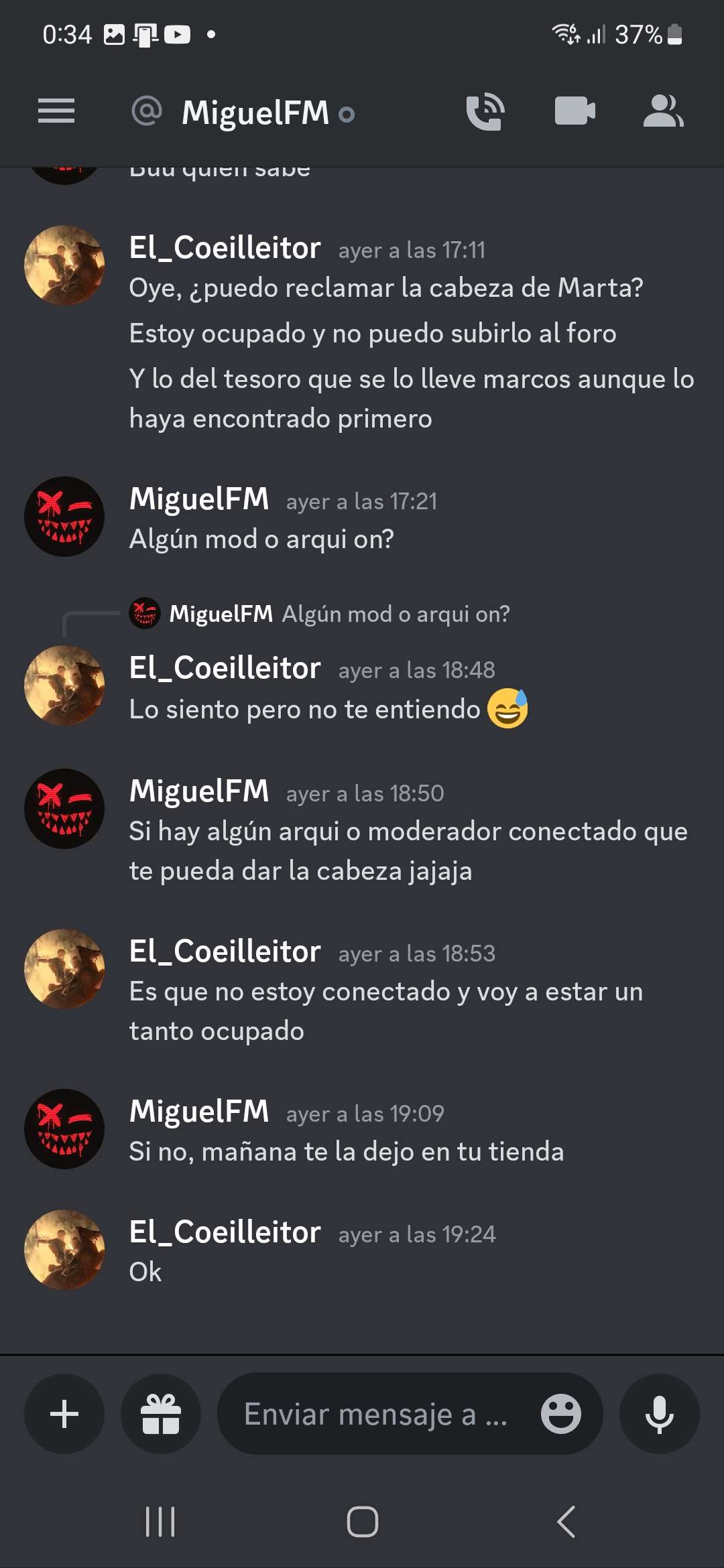Screen dimensions: 724x1568
Task: Show the members list icon
Action: point(662,111)
